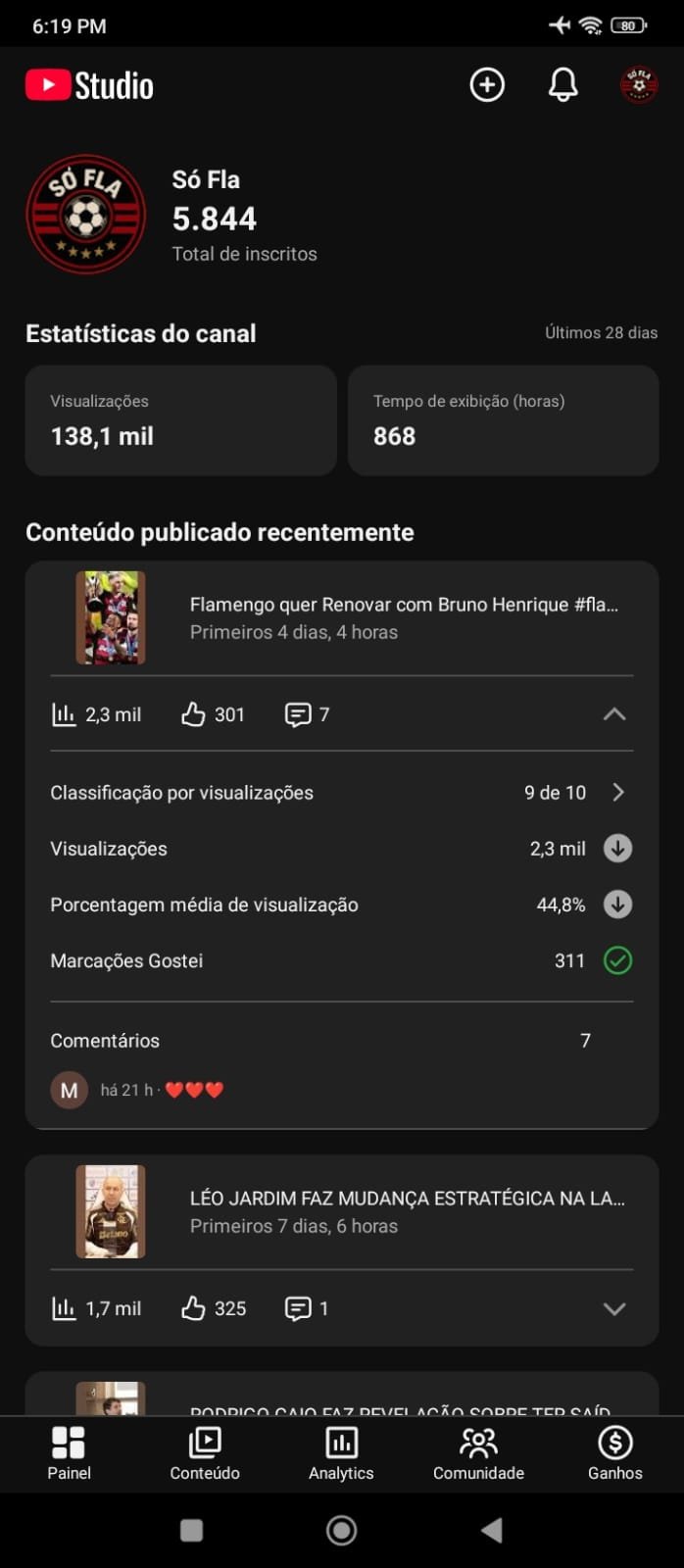
Task: Switch to the Conteúdo tab
Action: [x=205, y=1453]
